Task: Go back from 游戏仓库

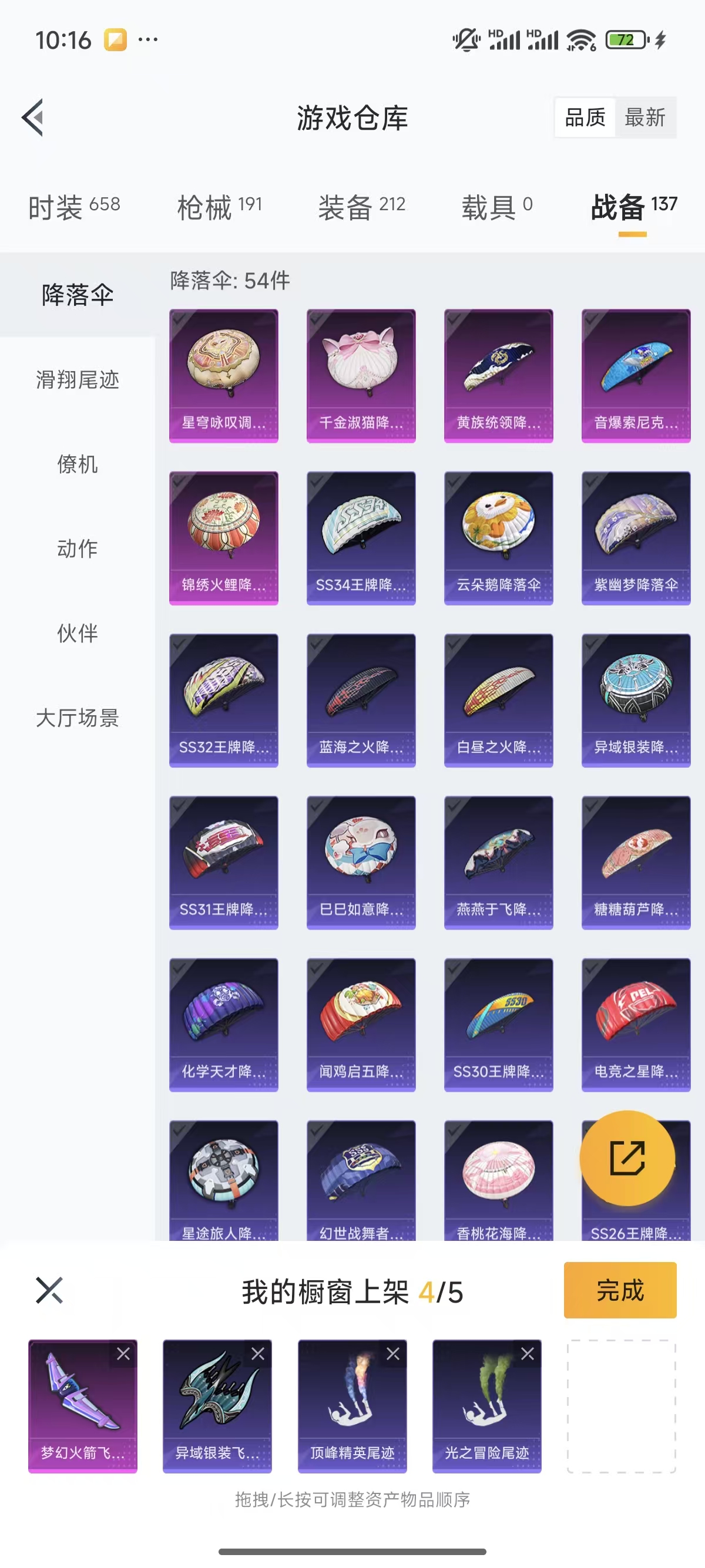Action: click(33, 117)
